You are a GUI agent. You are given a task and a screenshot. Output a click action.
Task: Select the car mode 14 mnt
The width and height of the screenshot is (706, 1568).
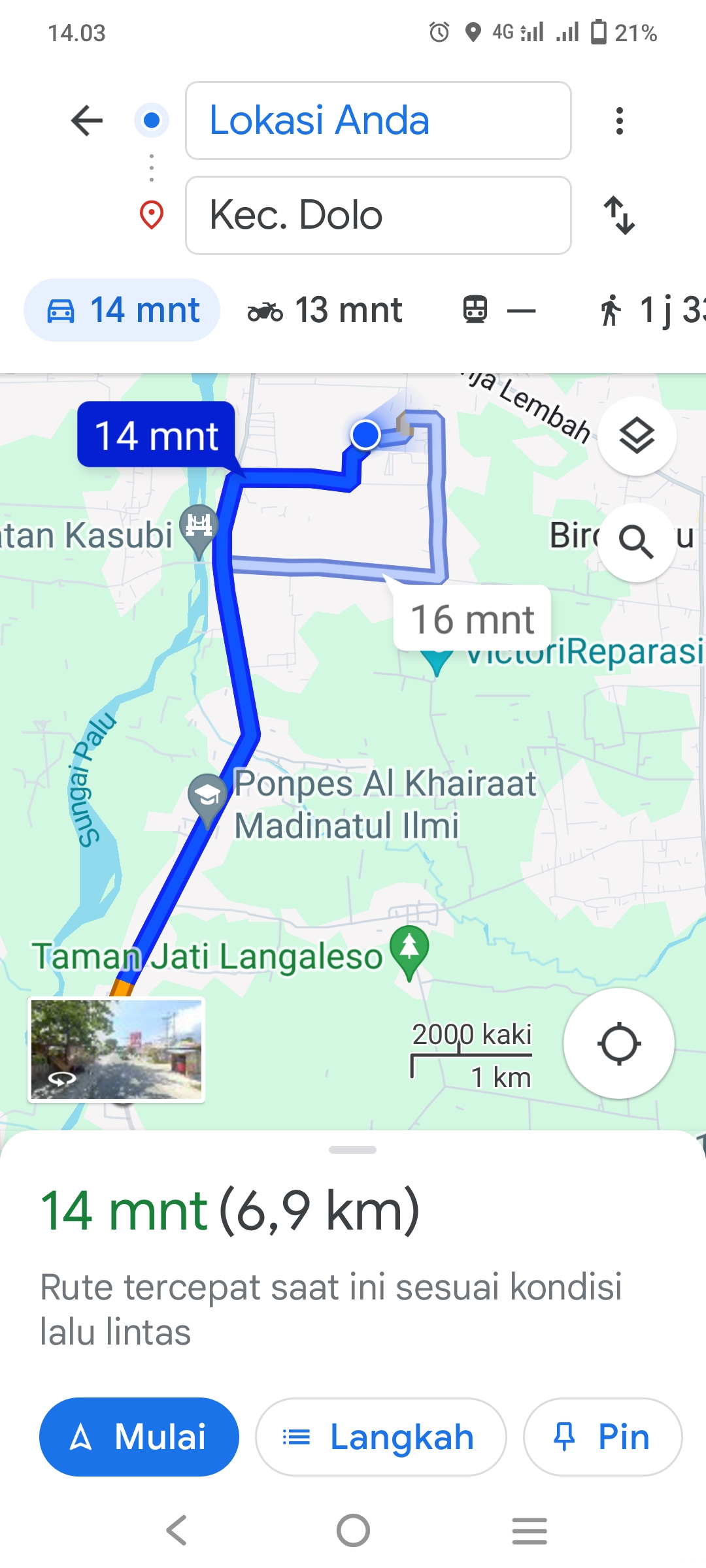[122, 310]
